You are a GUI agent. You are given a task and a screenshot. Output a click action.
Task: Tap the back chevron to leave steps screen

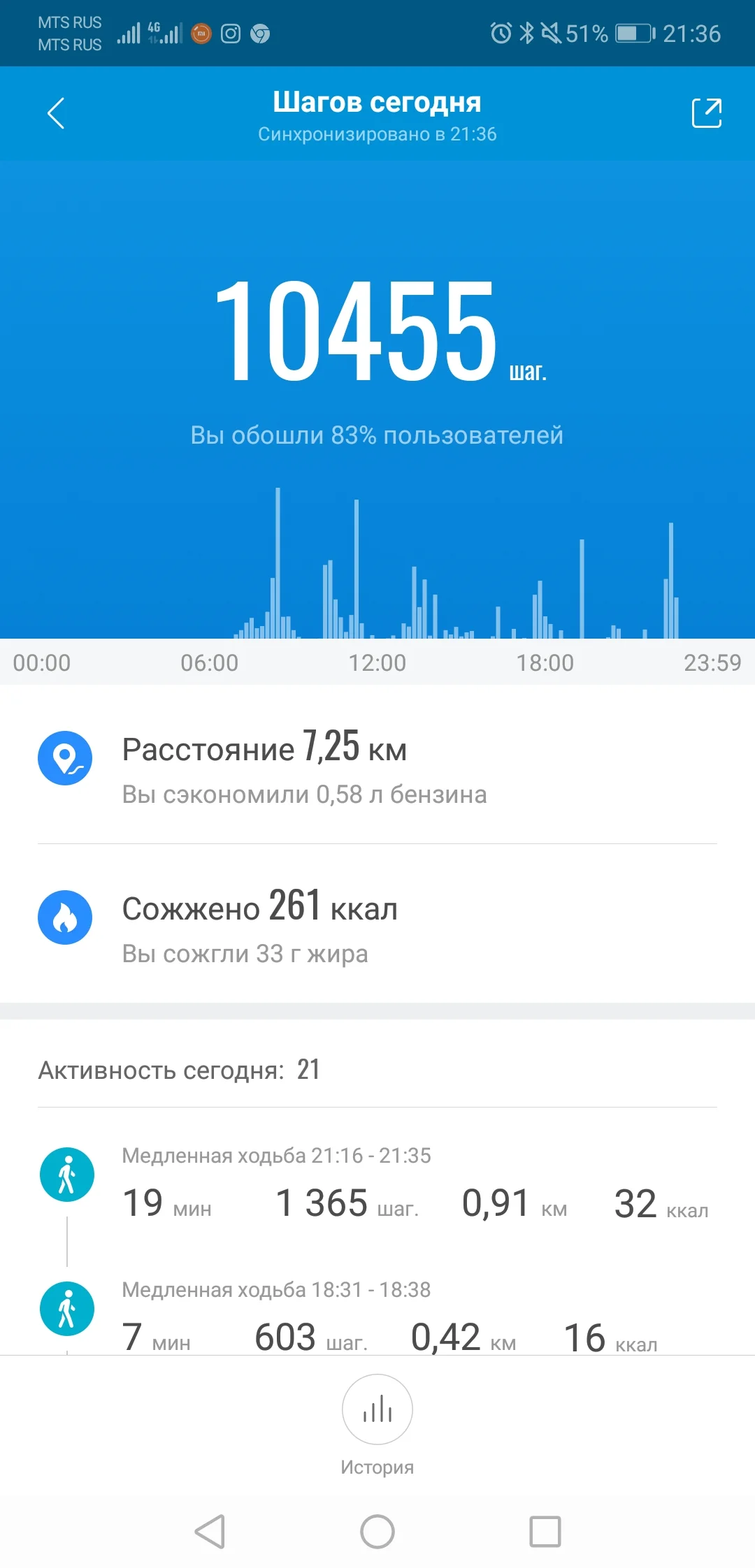click(55, 113)
